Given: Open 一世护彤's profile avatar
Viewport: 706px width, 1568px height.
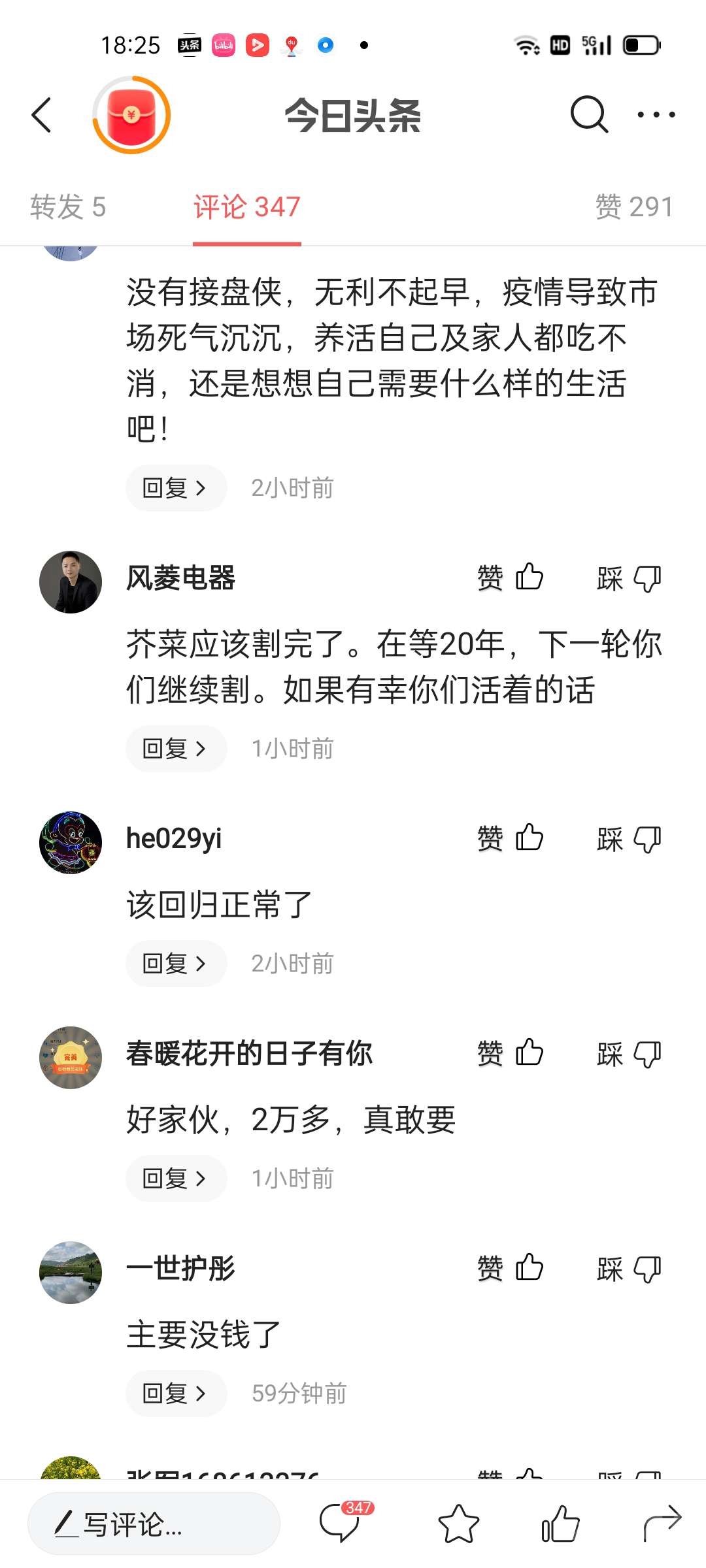Looking at the screenshot, I should [x=71, y=1273].
